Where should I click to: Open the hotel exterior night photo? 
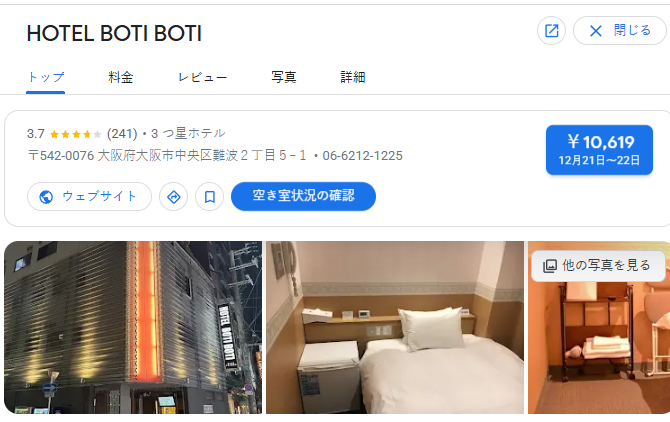[x=133, y=327]
